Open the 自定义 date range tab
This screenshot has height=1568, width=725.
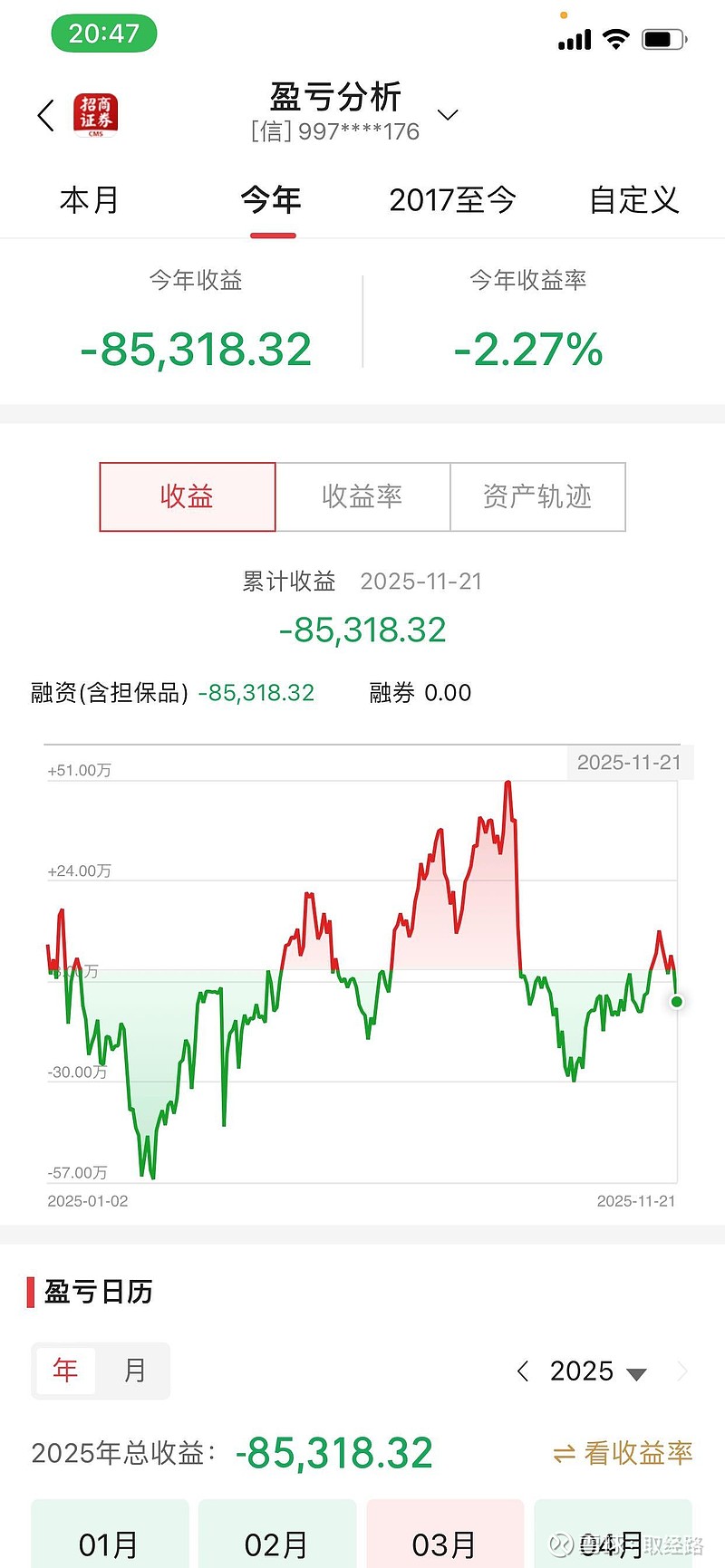click(x=634, y=200)
